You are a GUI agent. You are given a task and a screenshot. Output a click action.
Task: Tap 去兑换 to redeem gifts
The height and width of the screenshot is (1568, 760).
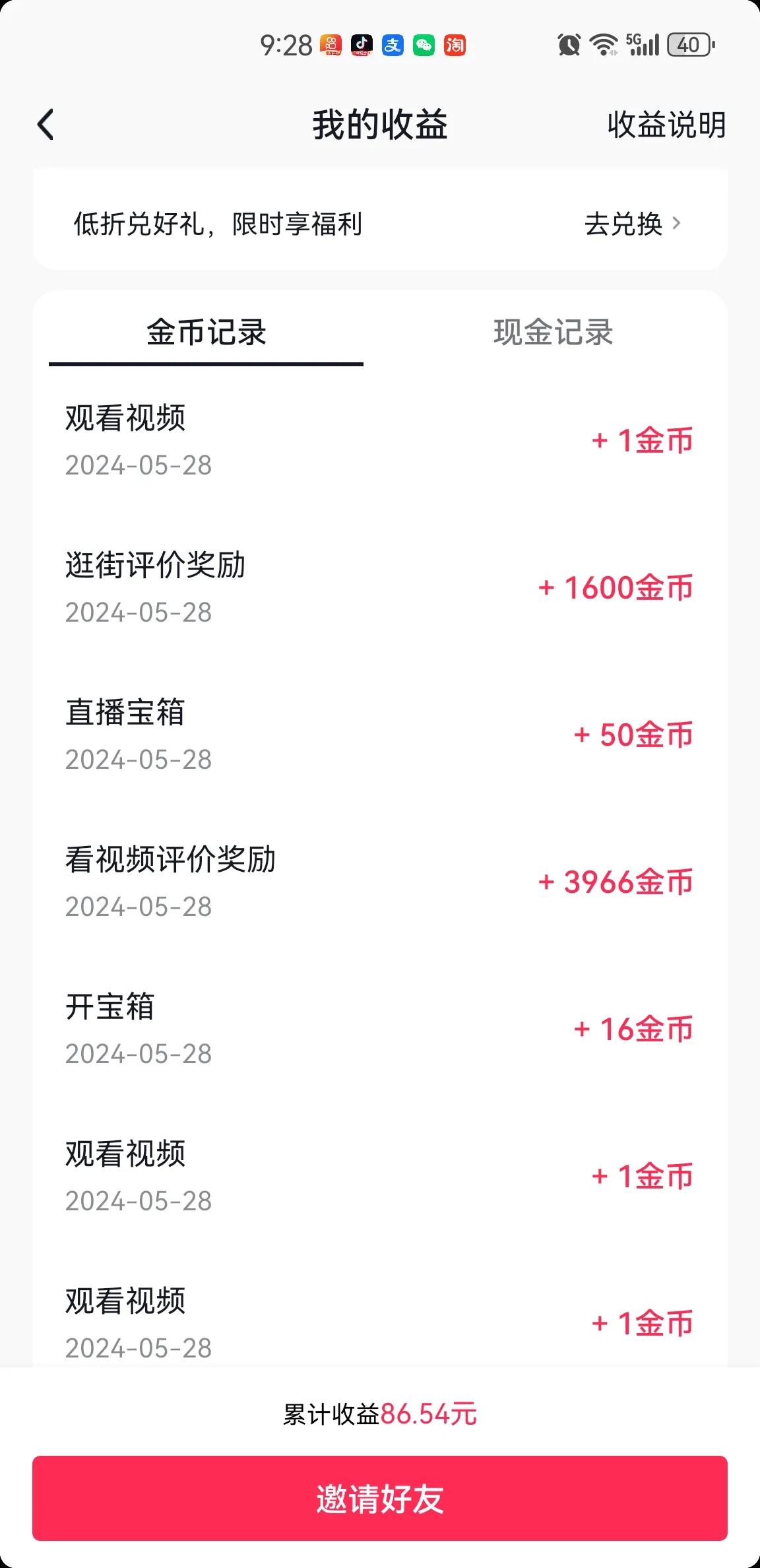pos(631,224)
